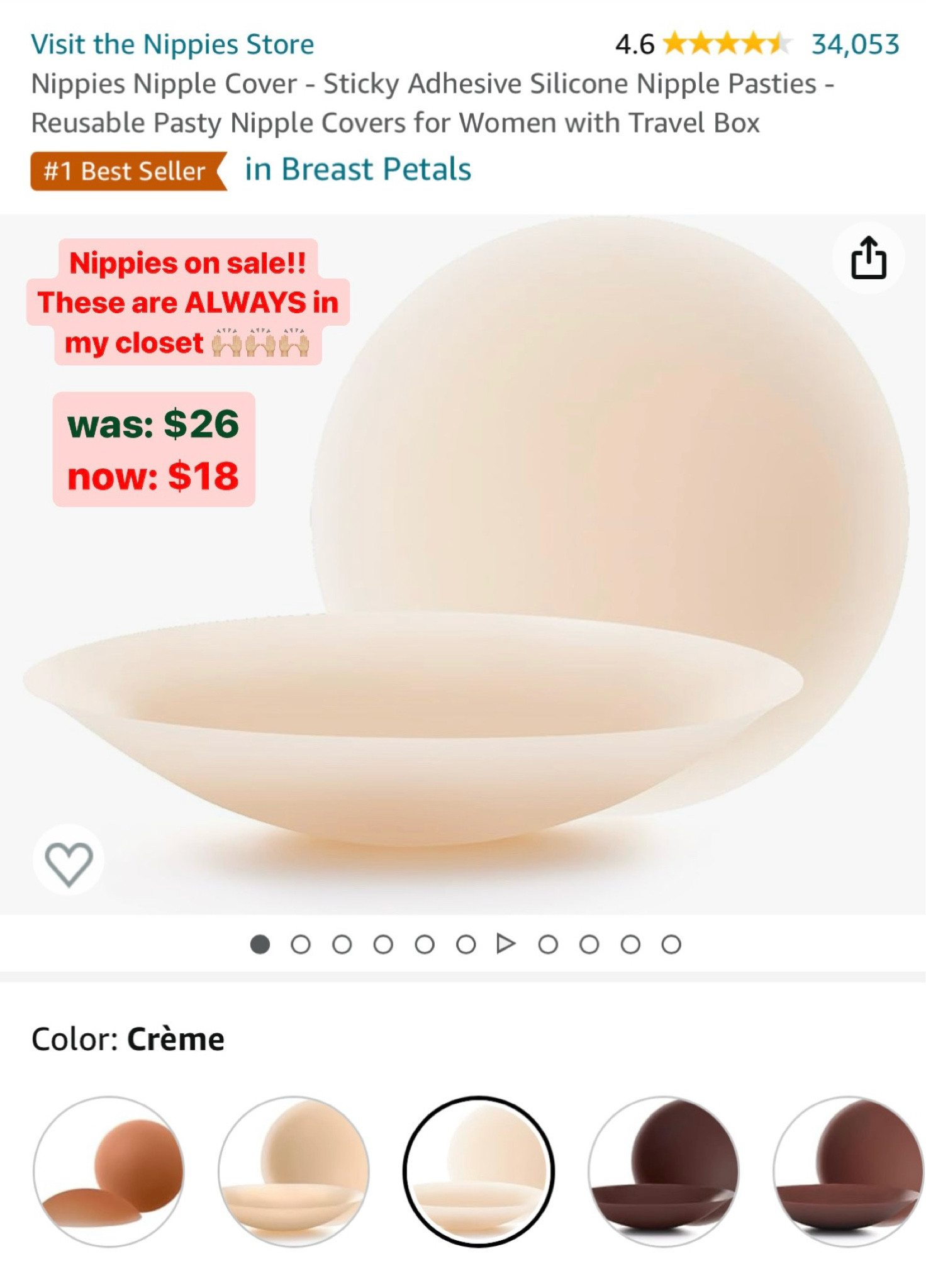The width and height of the screenshot is (926, 1288).
Task: Jump to the product video indicator
Action: tap(506, 944)
